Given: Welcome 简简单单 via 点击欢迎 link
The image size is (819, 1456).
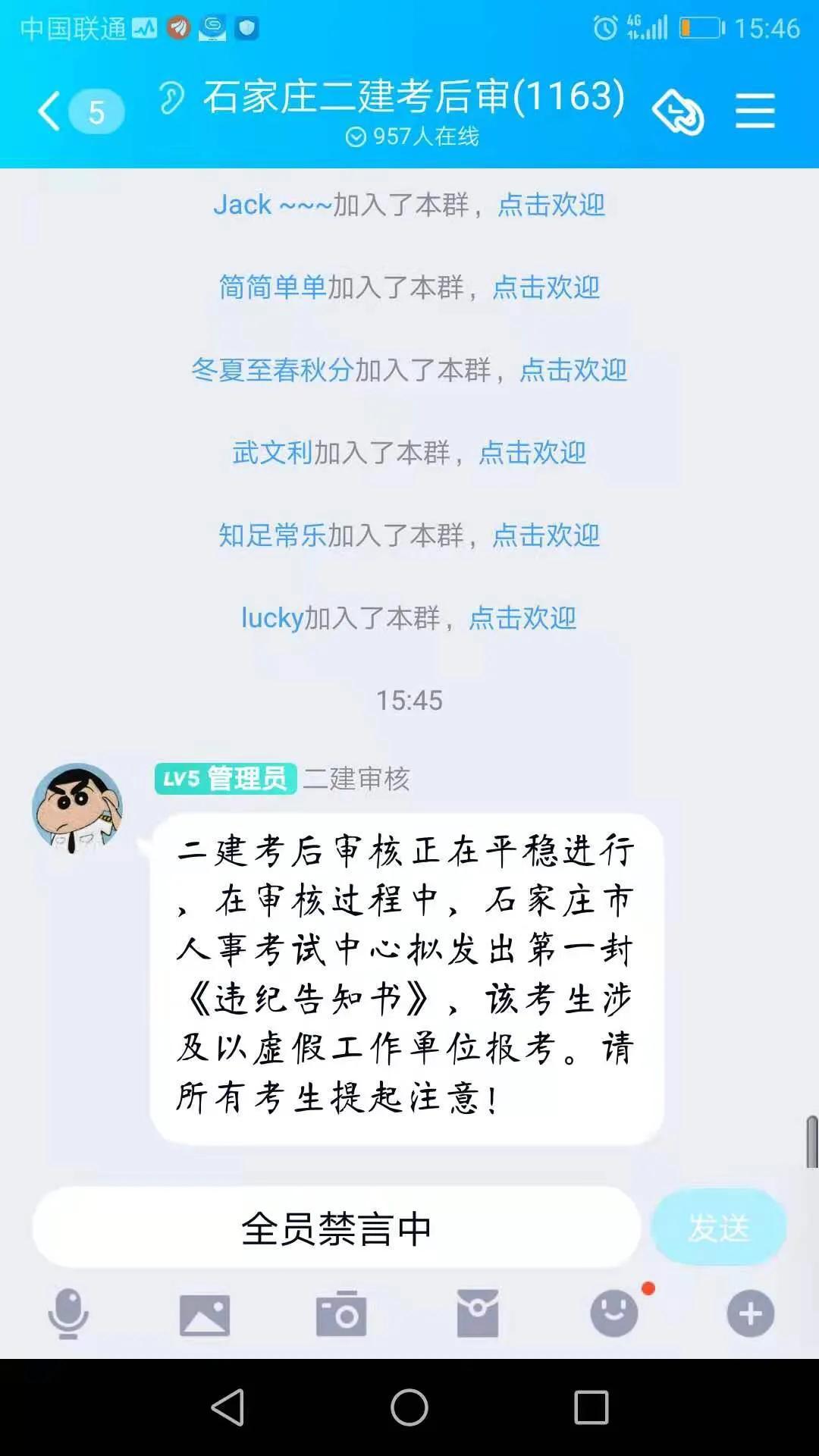Looking at the screenshot, I should point(546,287).
